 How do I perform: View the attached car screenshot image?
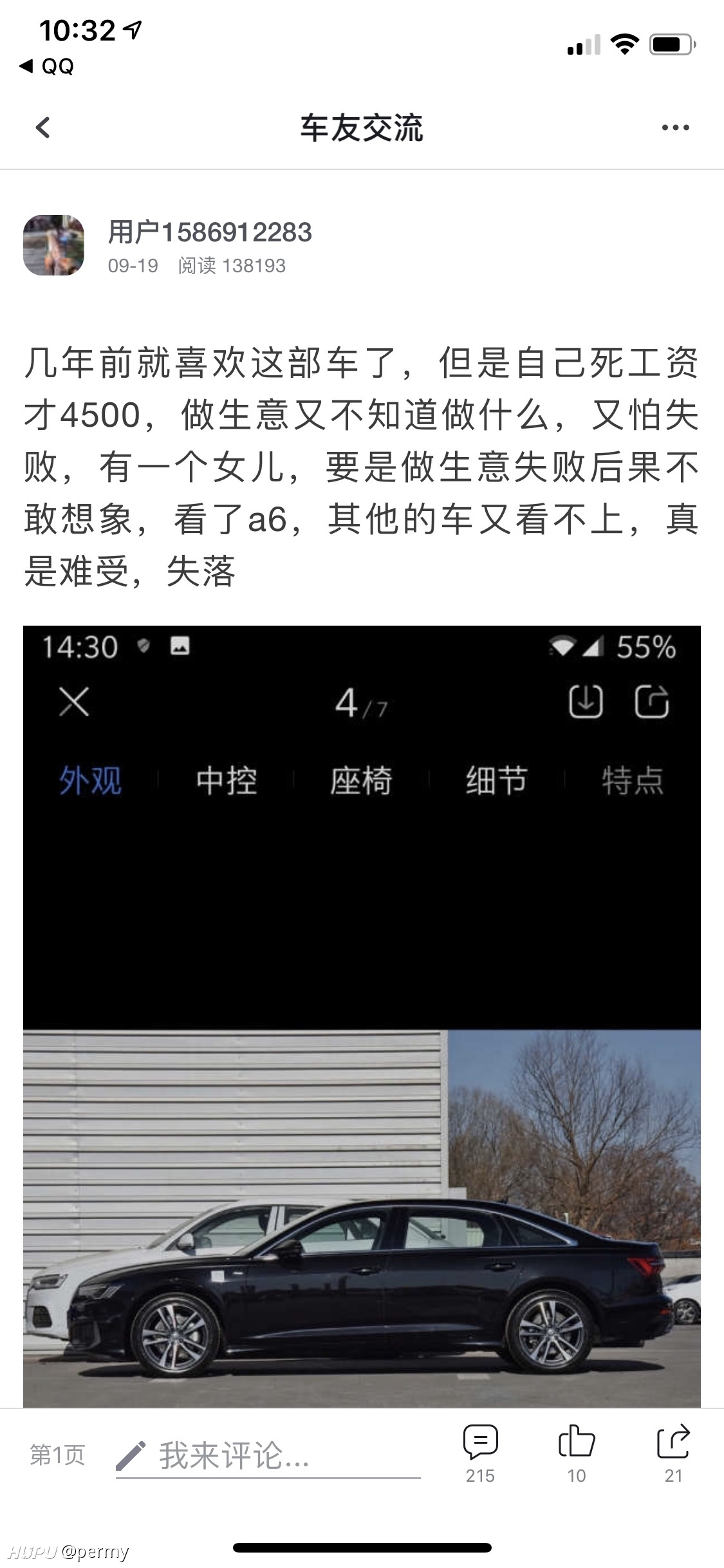(362, 1017)
